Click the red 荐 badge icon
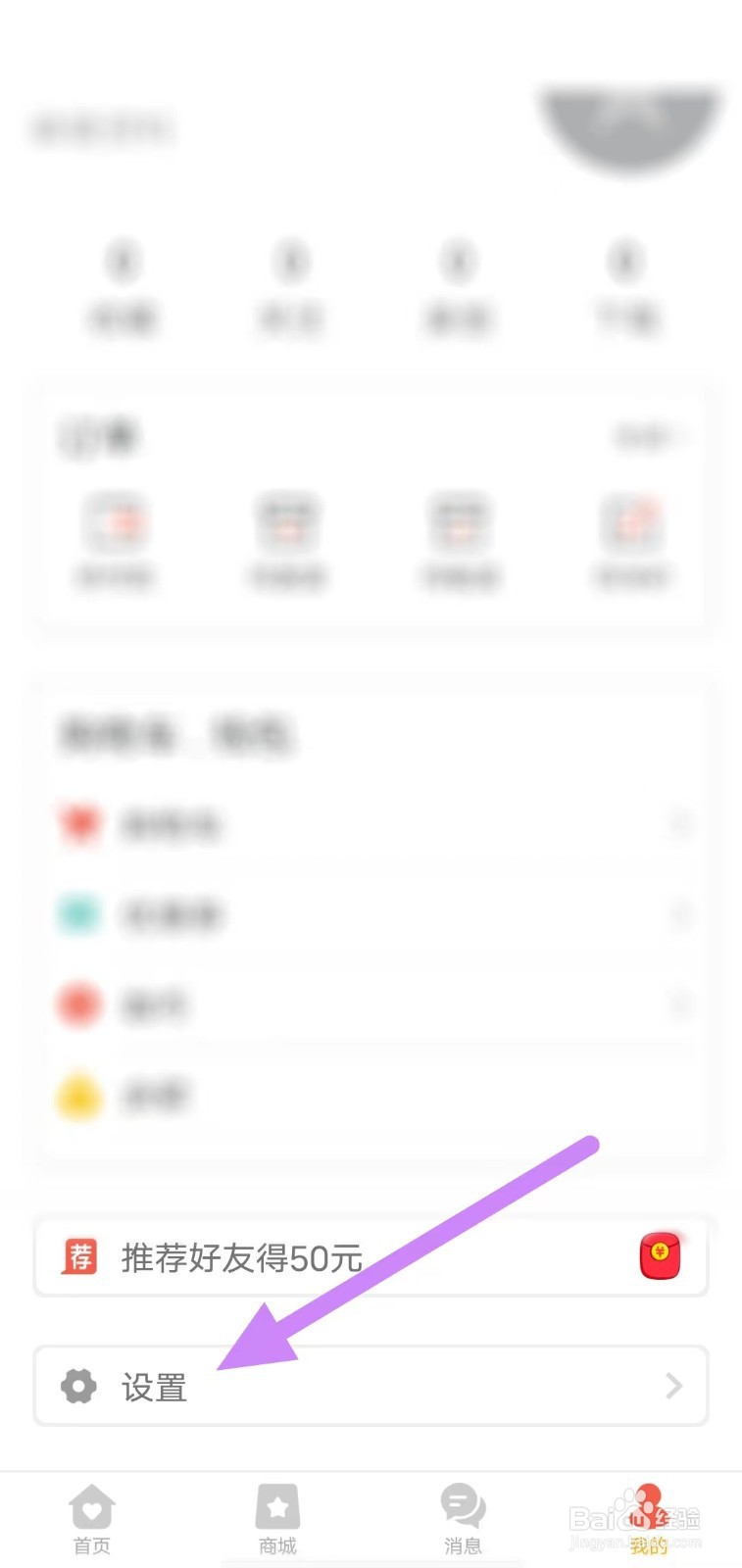Screen dimensions: 742x1568 [x=80, y=1255]
